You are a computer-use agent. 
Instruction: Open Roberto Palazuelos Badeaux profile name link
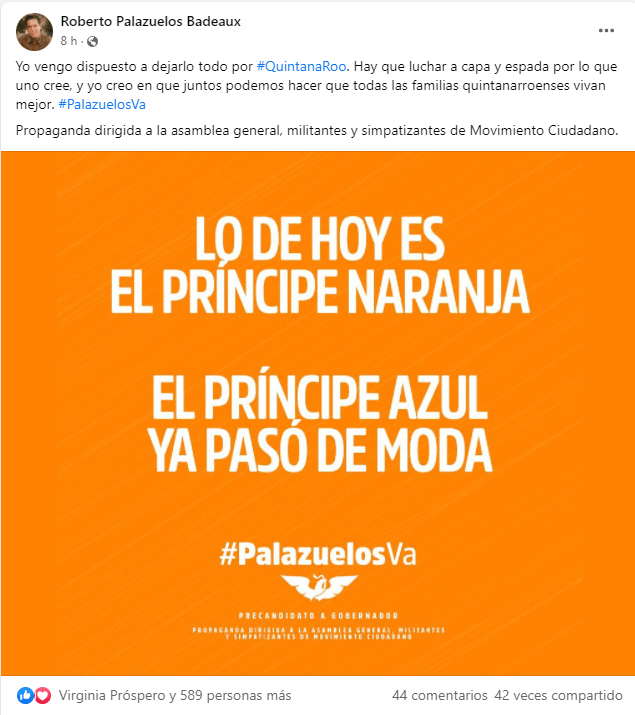click(150, 21)
